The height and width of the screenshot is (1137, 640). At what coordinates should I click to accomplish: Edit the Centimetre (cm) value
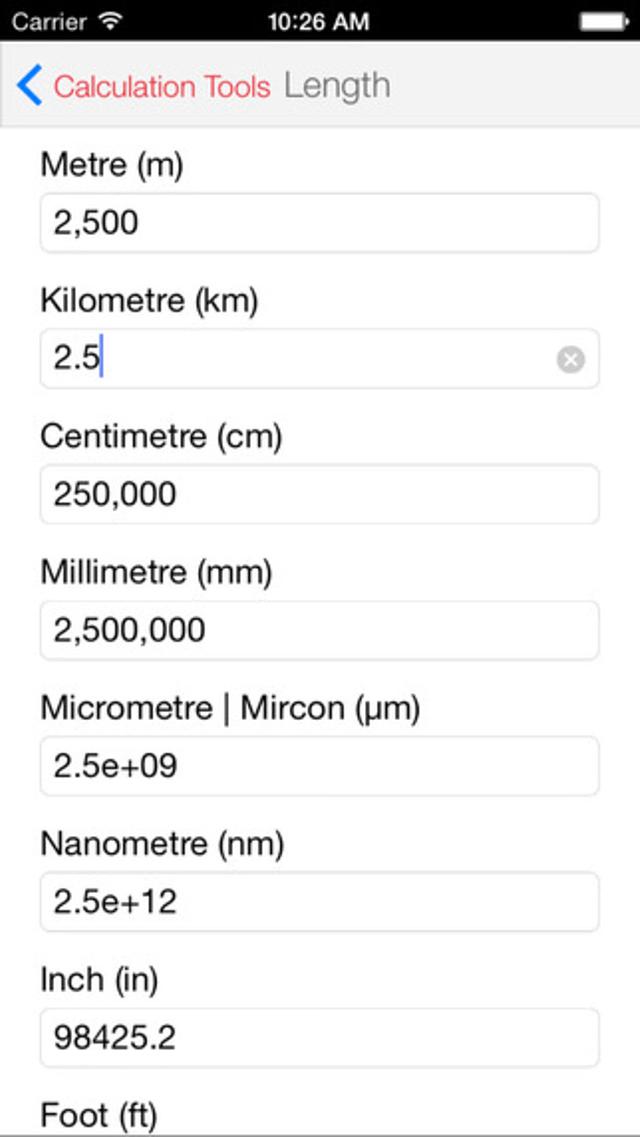coord(320,494)
